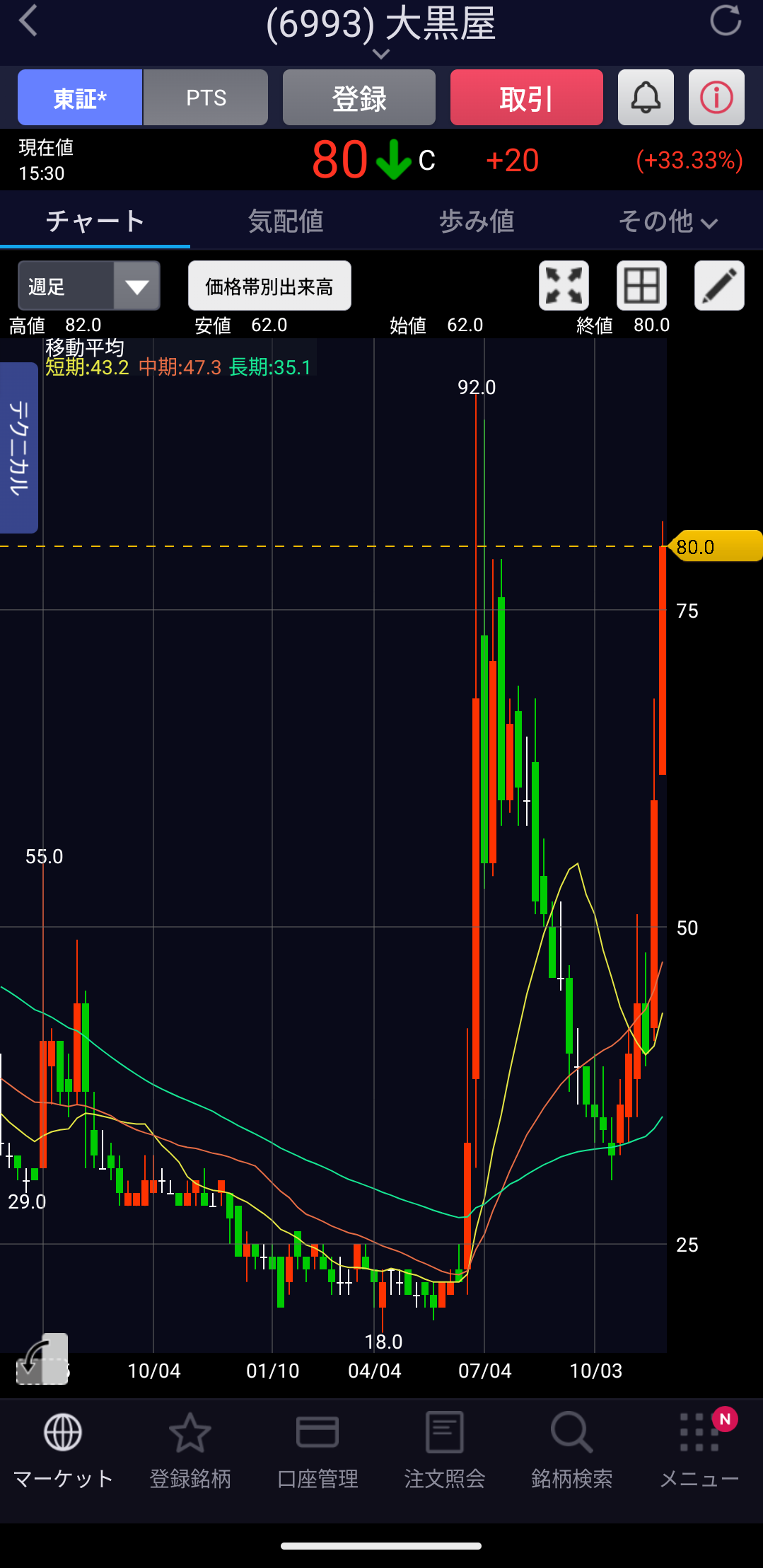Open the 取引 trade button
Image resolution: width=763 pixels, height=1568 pixels.
pos(526,98)
